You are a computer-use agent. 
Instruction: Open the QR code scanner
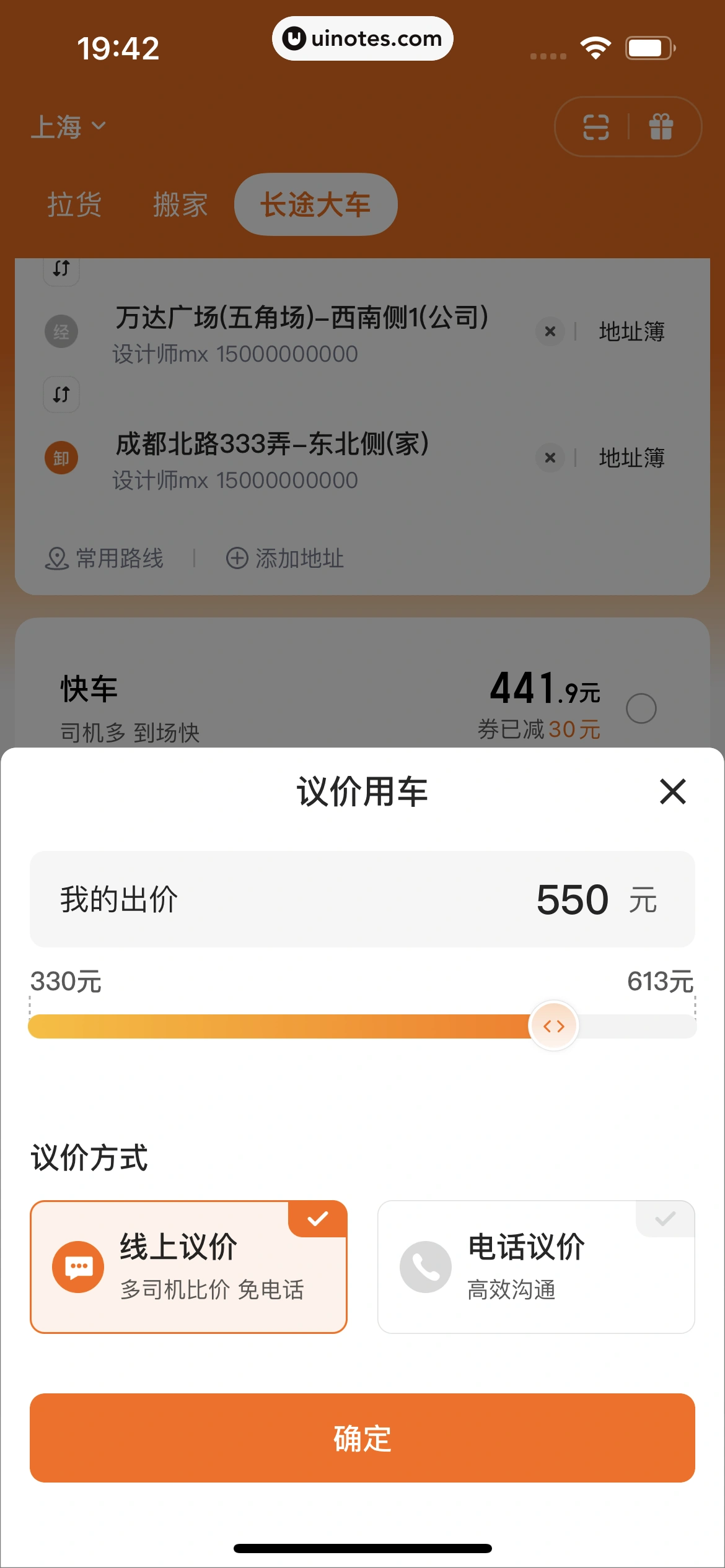pyautogui.click(x=597, y=126)
